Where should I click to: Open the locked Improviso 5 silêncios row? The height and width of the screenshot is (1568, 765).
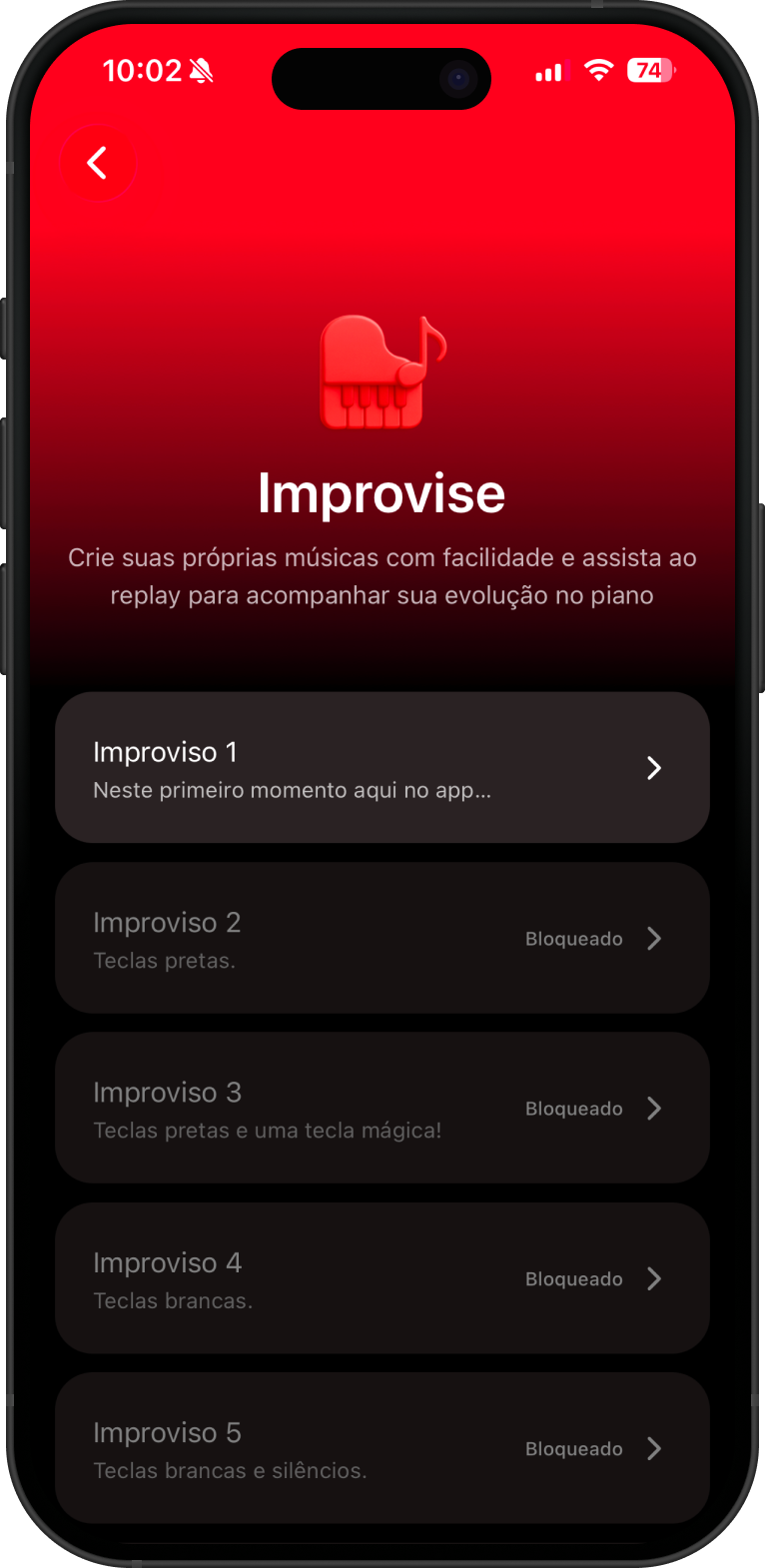tap(382, 1448)
